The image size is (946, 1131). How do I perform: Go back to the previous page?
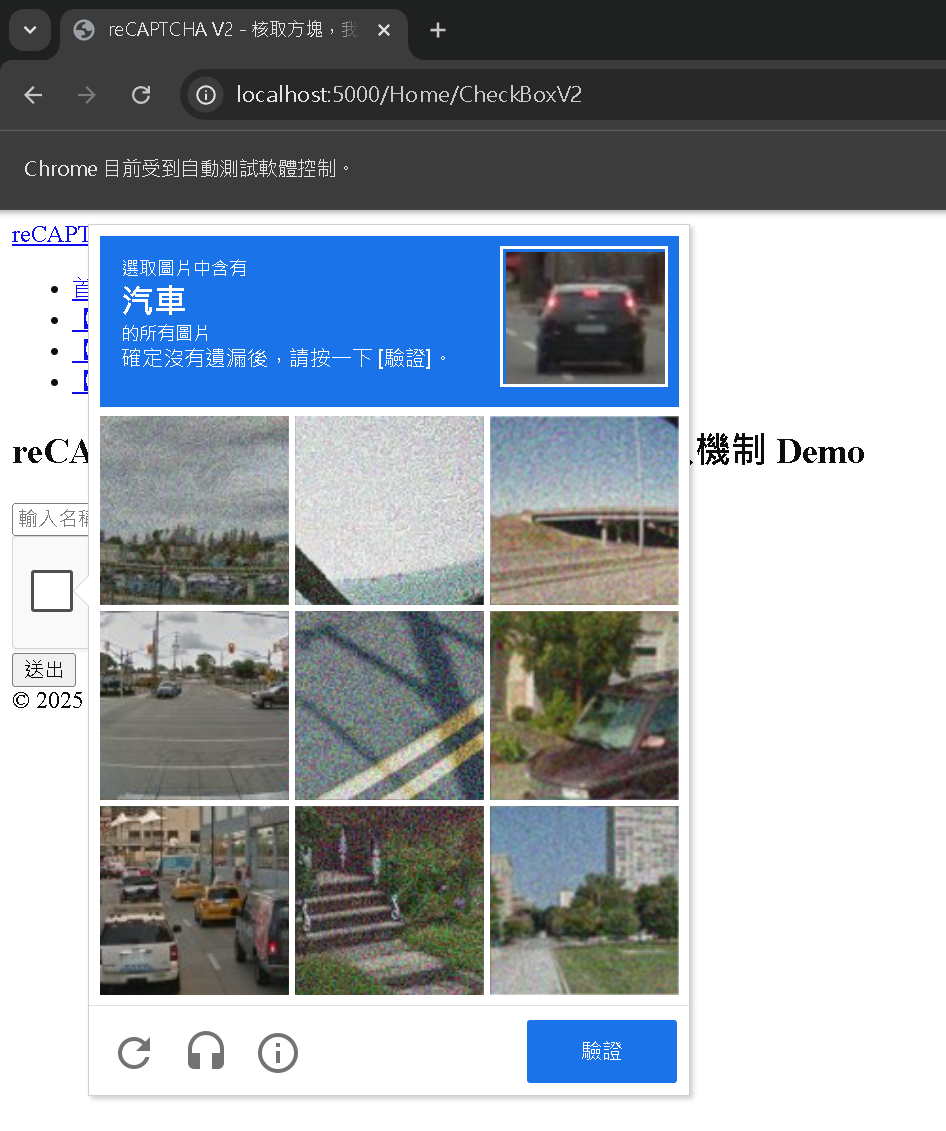tap(33, 95)
